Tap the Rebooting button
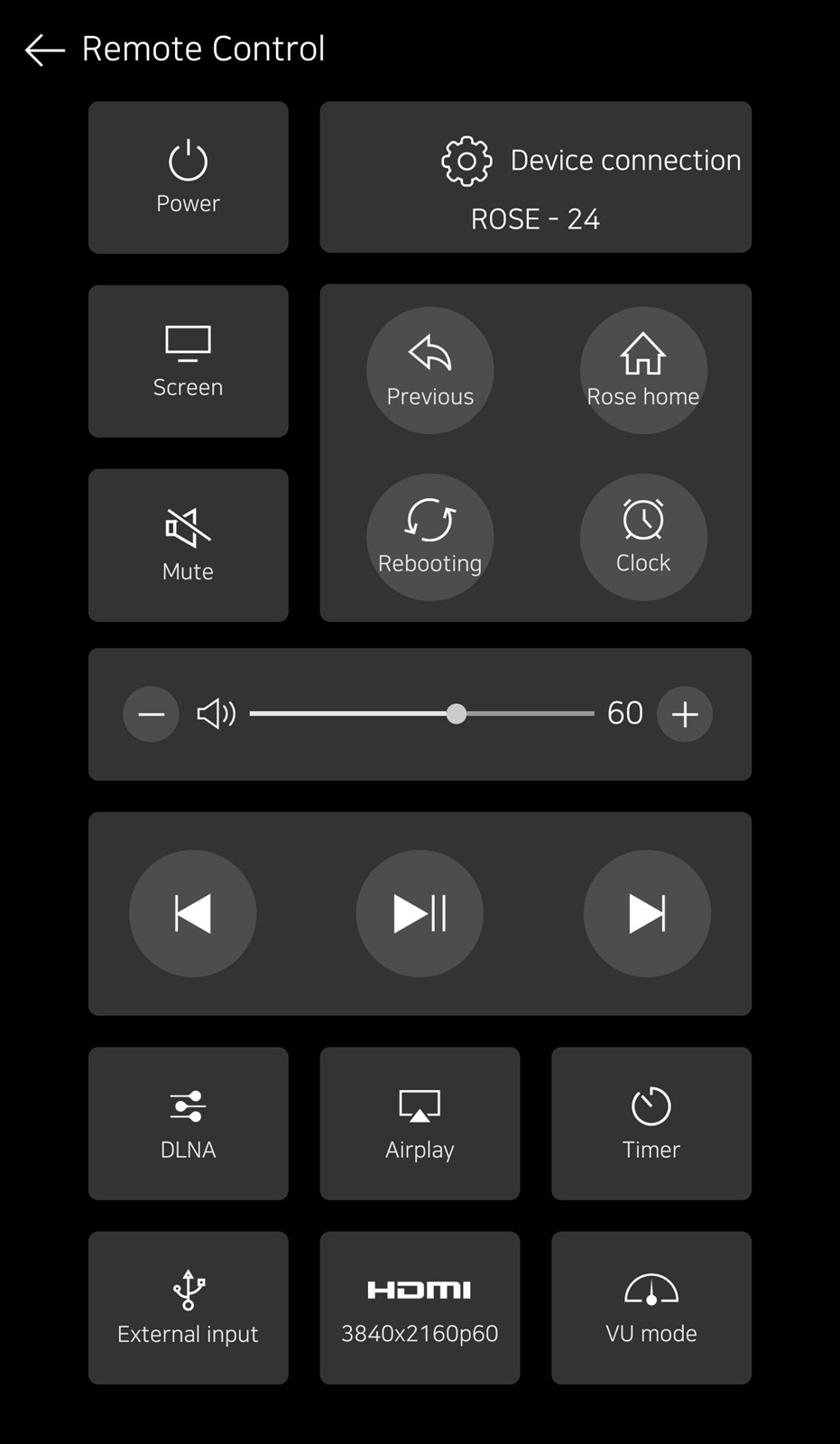The height and width of the screenshot is (1444, 840). (429, 537)
